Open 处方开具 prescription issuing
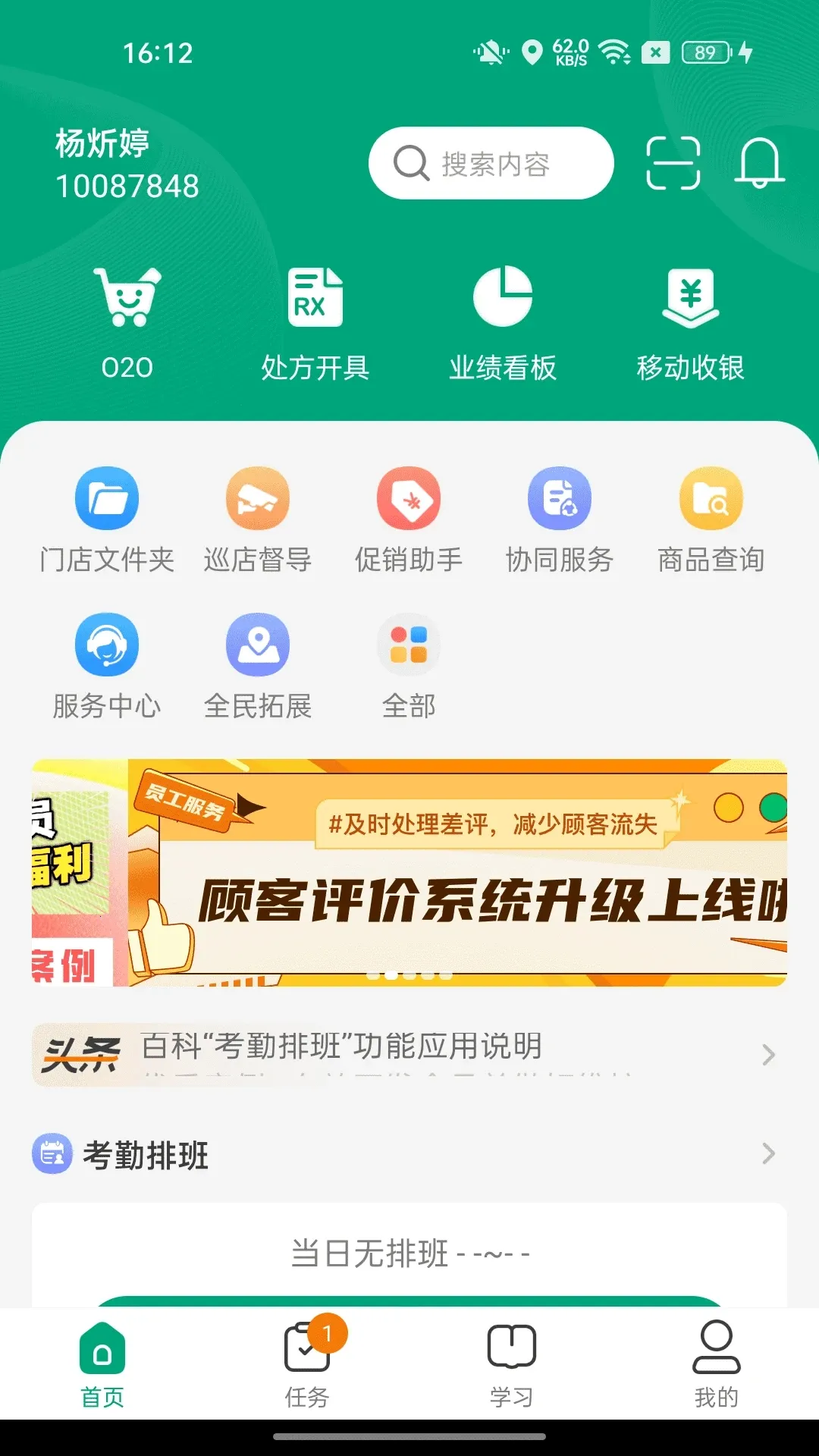This screenshot has height=1456, width=819. pyautogui.click(x=315, y=318)
